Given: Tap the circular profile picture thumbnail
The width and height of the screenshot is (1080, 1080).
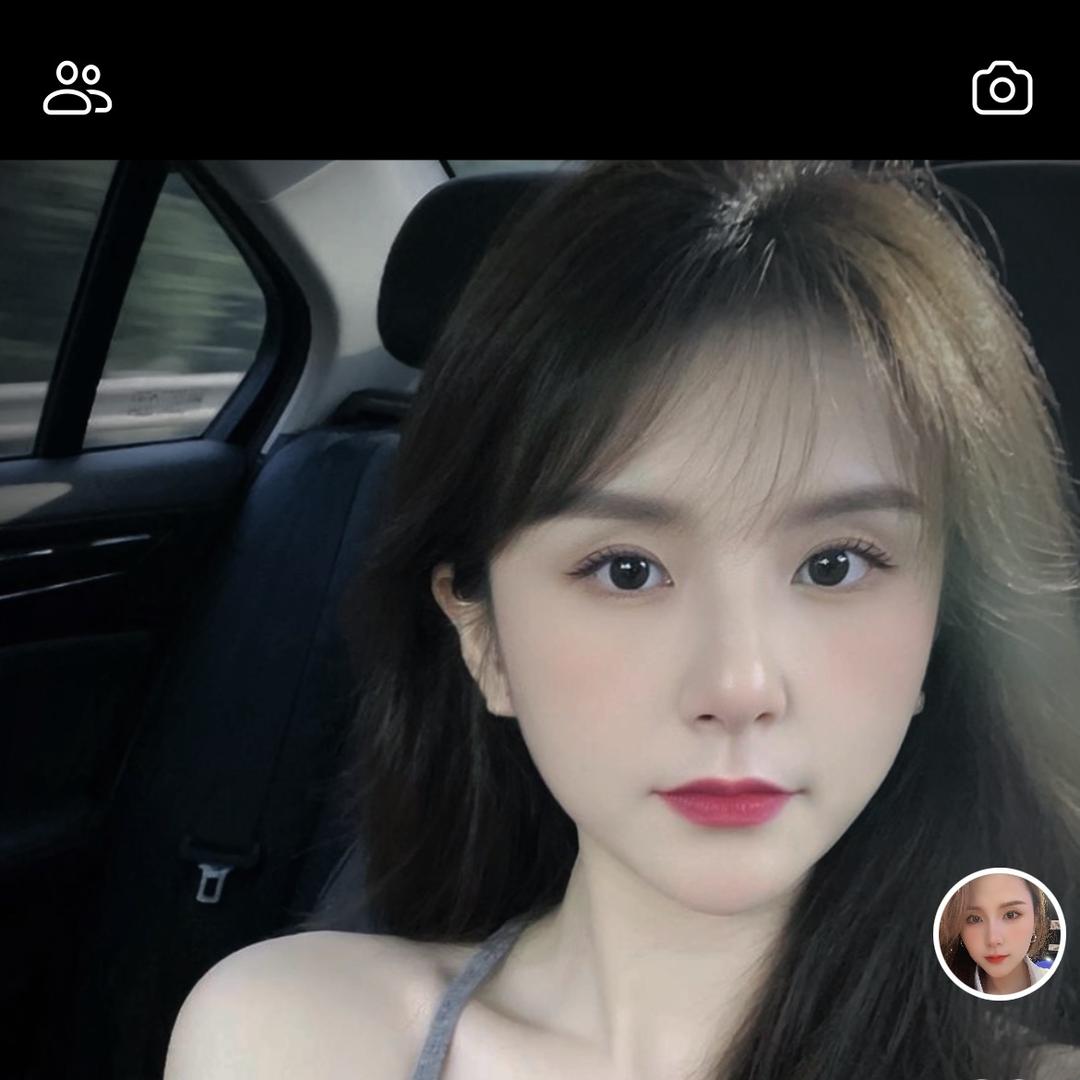Looking at the screenshot, I should (x=999, y=934).
